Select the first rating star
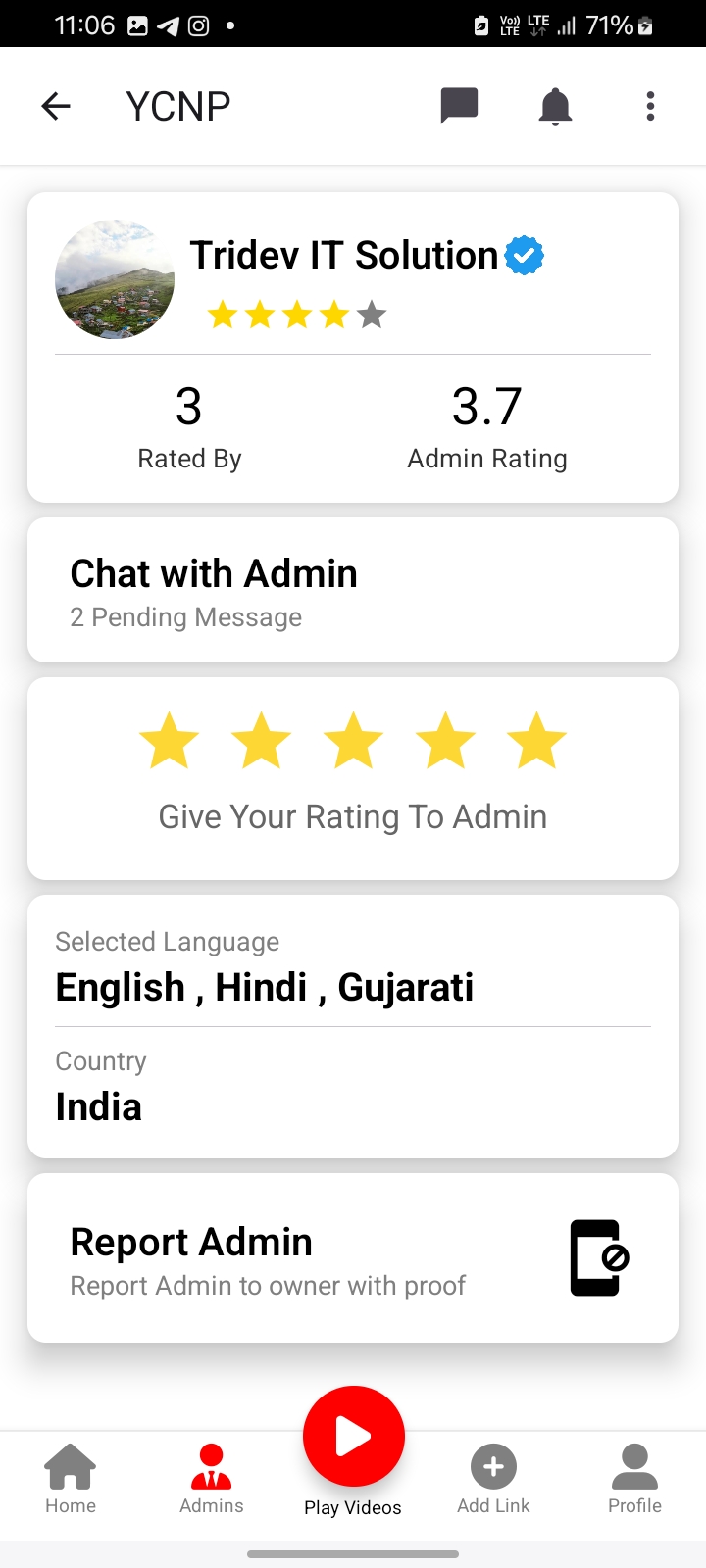This screenshot has height=1568, width=706. [169, 740]
